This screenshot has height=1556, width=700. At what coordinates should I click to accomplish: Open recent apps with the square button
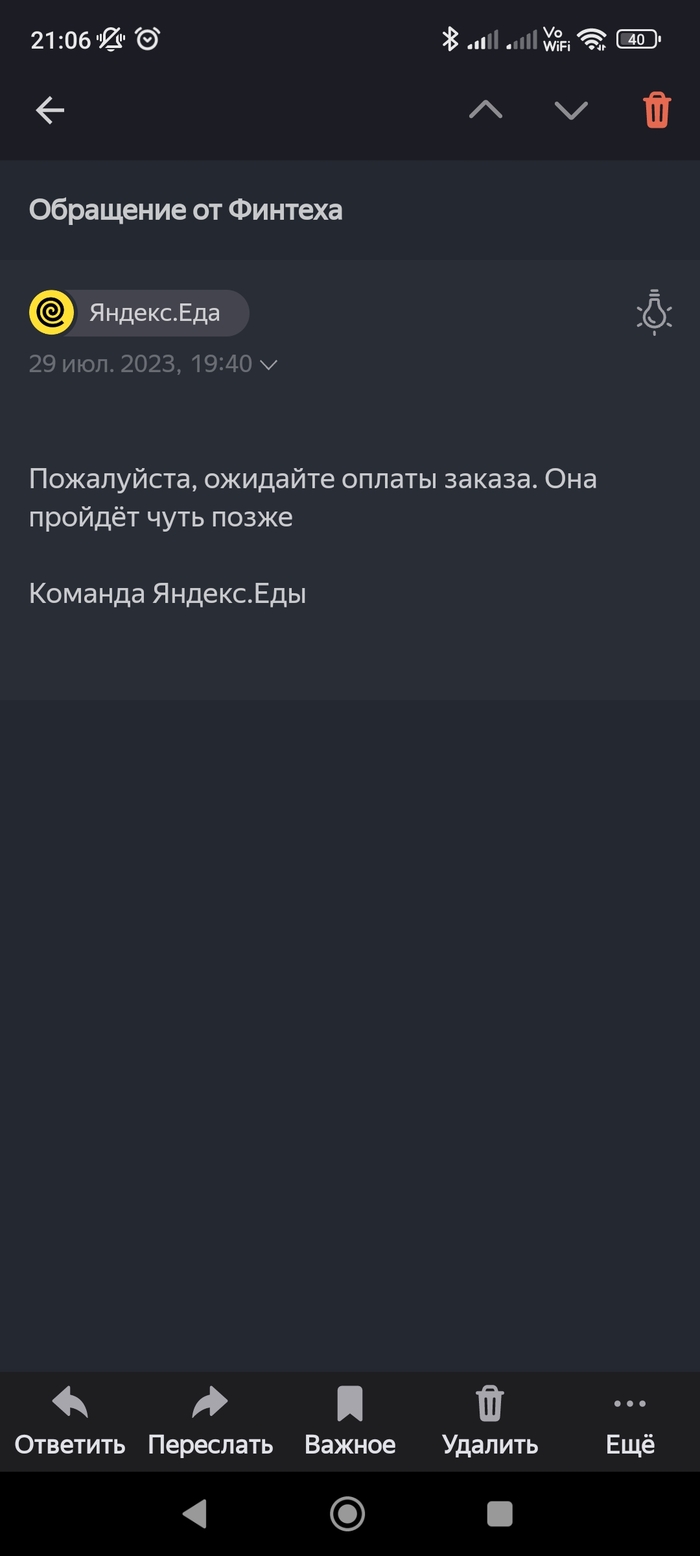point(500,1513)
